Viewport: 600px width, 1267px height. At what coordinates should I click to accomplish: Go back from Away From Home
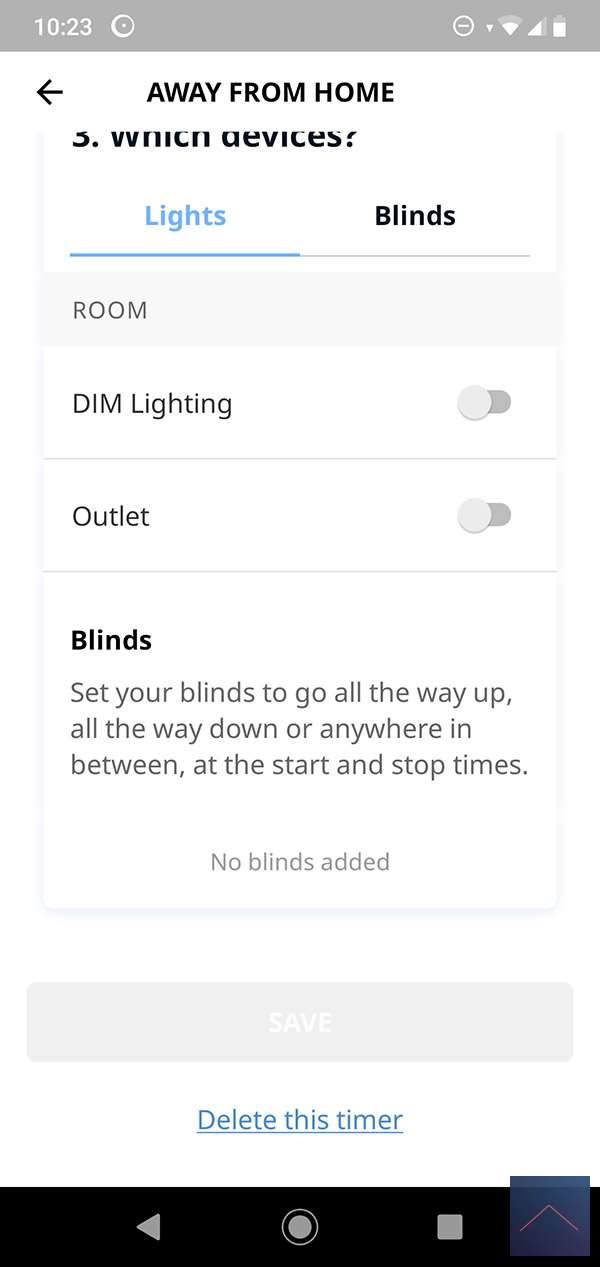49,93
